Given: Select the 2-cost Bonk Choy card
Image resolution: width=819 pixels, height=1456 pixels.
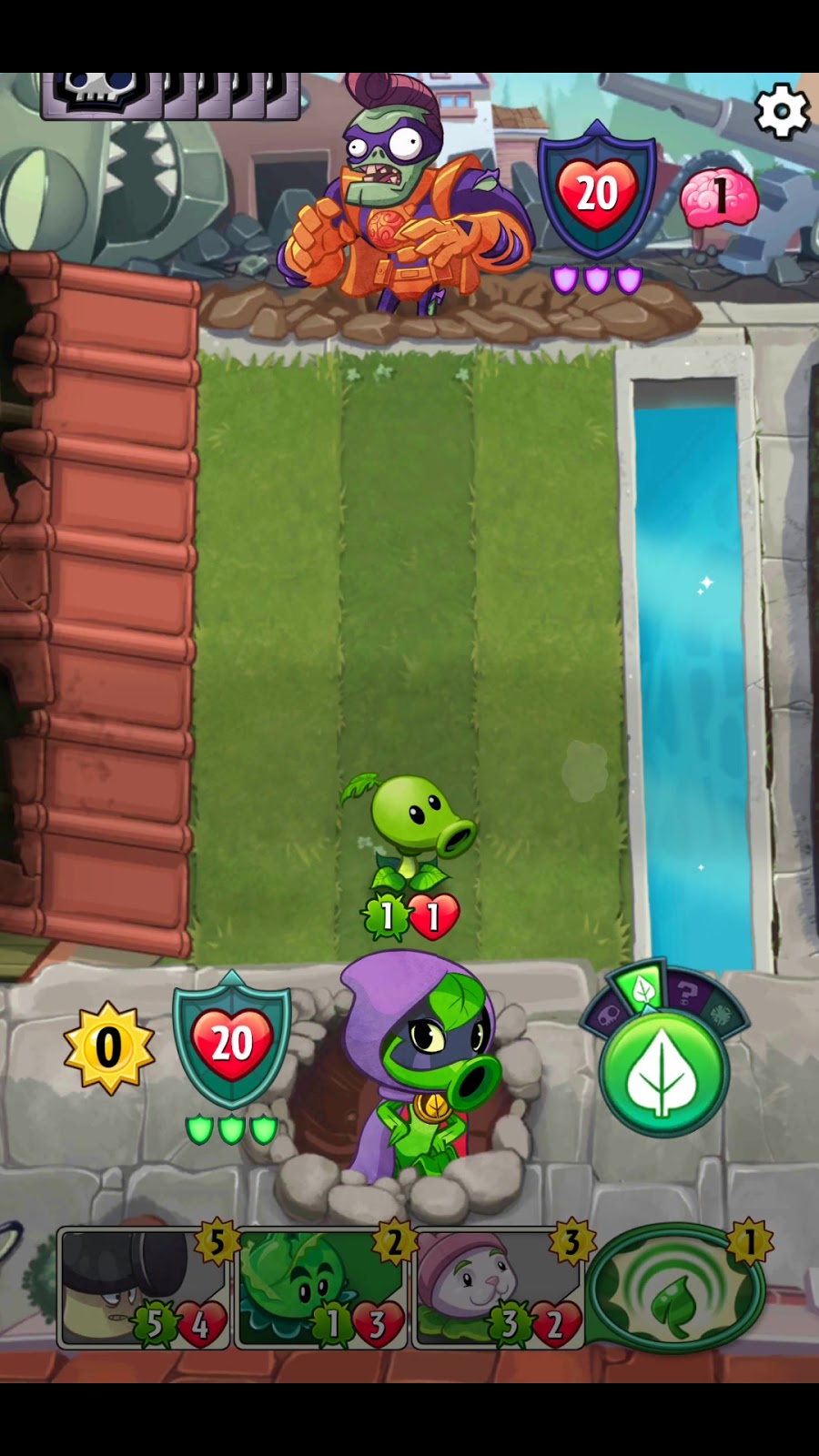Looking at the screenshot, I should tap(320, 1288).
